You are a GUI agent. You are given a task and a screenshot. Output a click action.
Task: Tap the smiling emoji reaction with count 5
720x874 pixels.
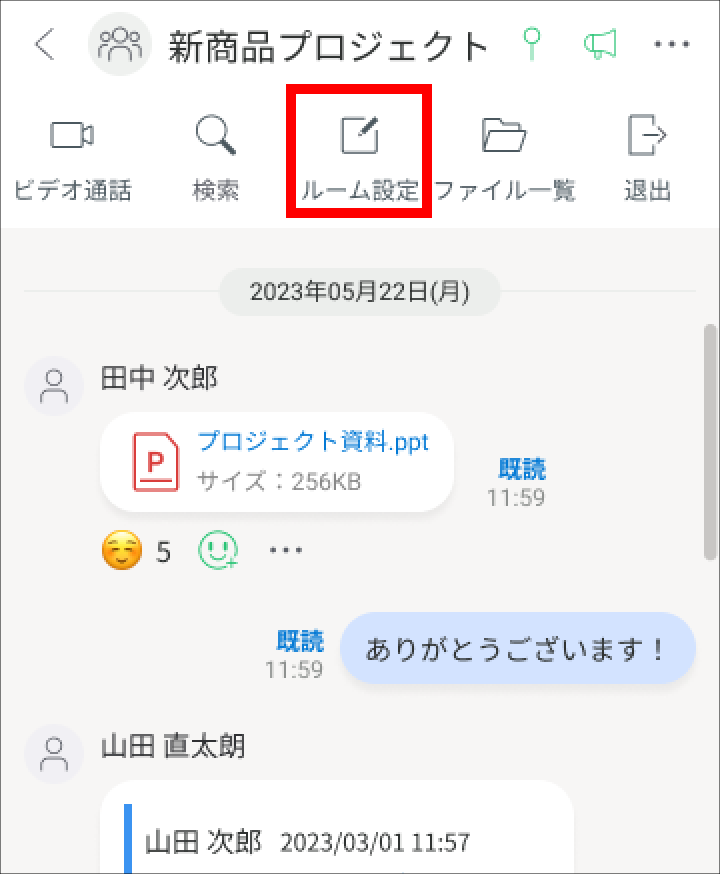135,551
